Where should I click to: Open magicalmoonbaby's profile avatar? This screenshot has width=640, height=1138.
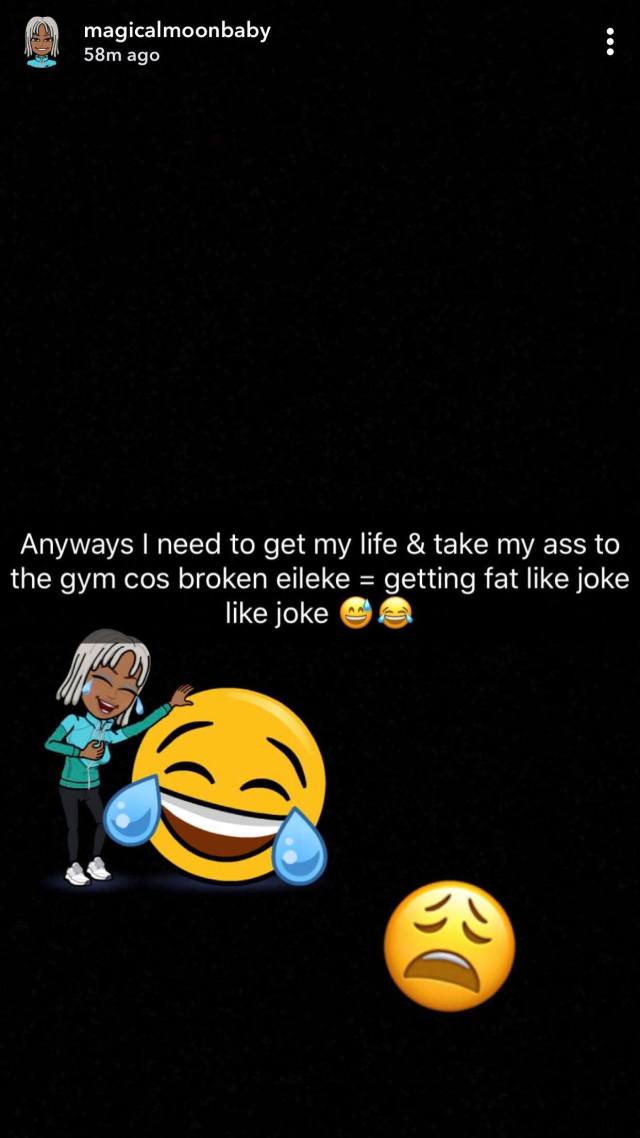[41, 42]
